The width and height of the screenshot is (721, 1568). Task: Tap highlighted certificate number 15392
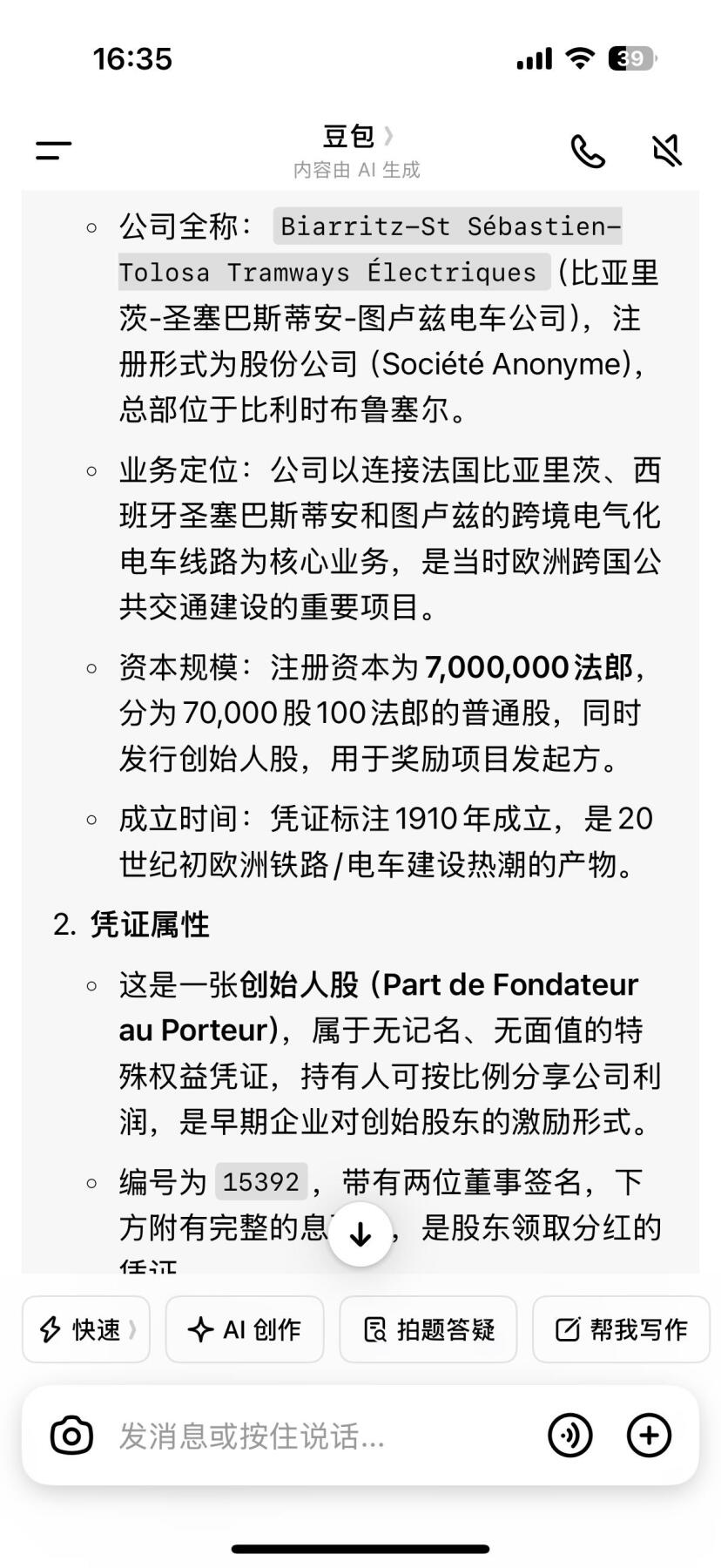point(261,1181)
